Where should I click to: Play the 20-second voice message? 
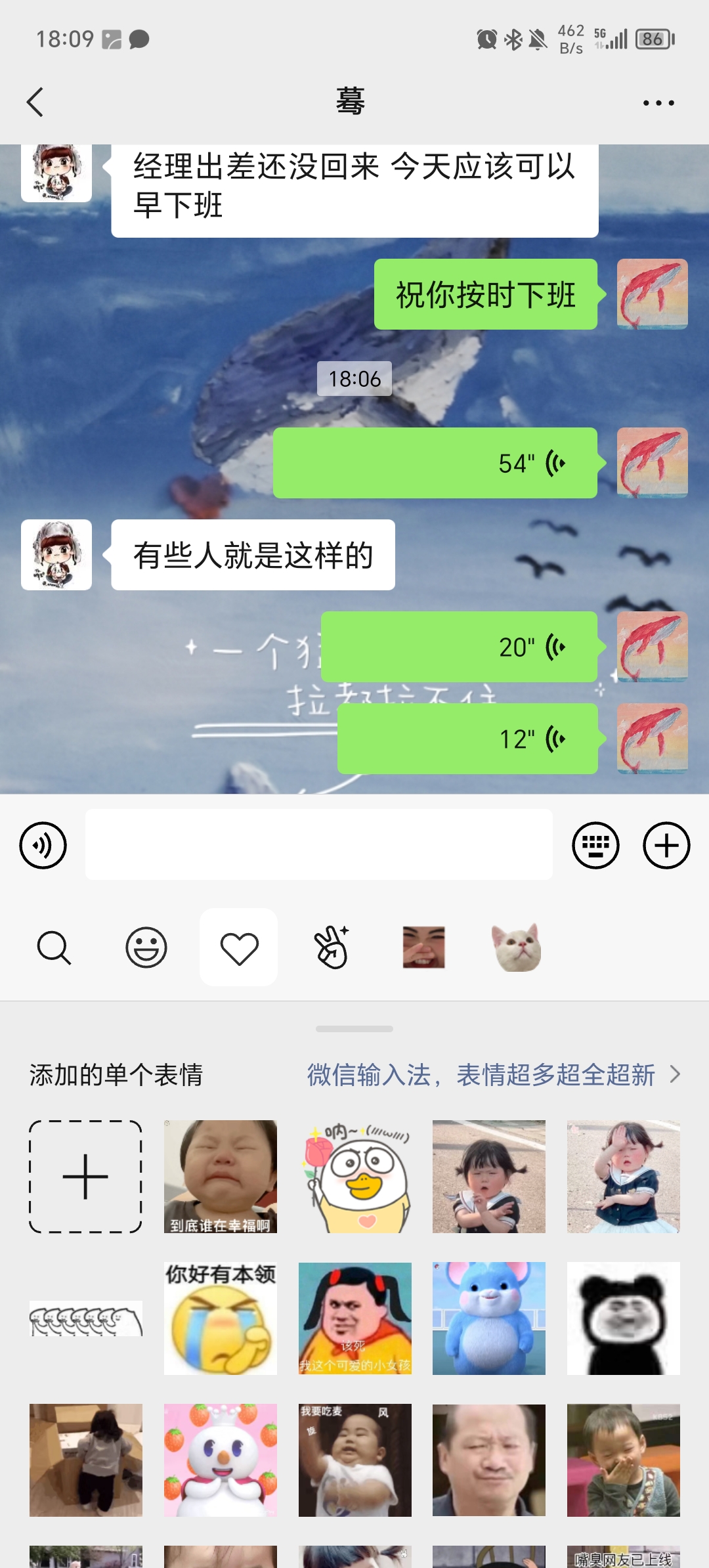tap(459, 647)
